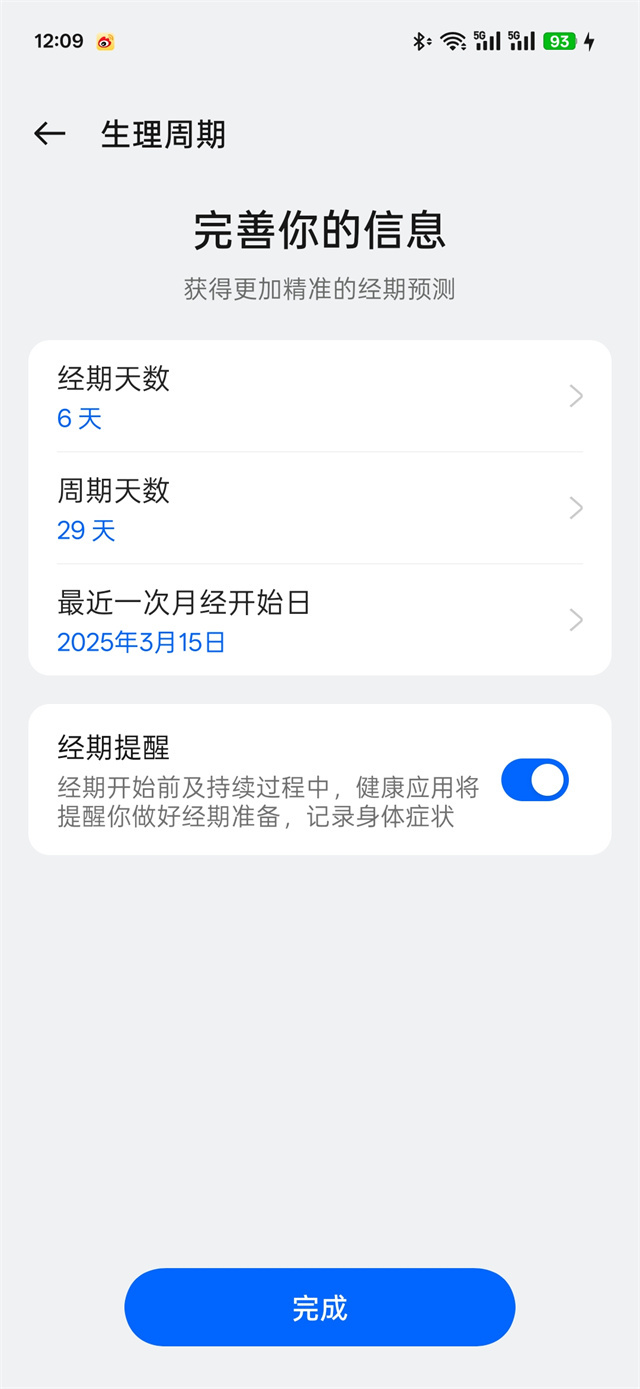Change the 周期天数 value
This screenshot has height=1389, width=640.
[x=319, y=509]
